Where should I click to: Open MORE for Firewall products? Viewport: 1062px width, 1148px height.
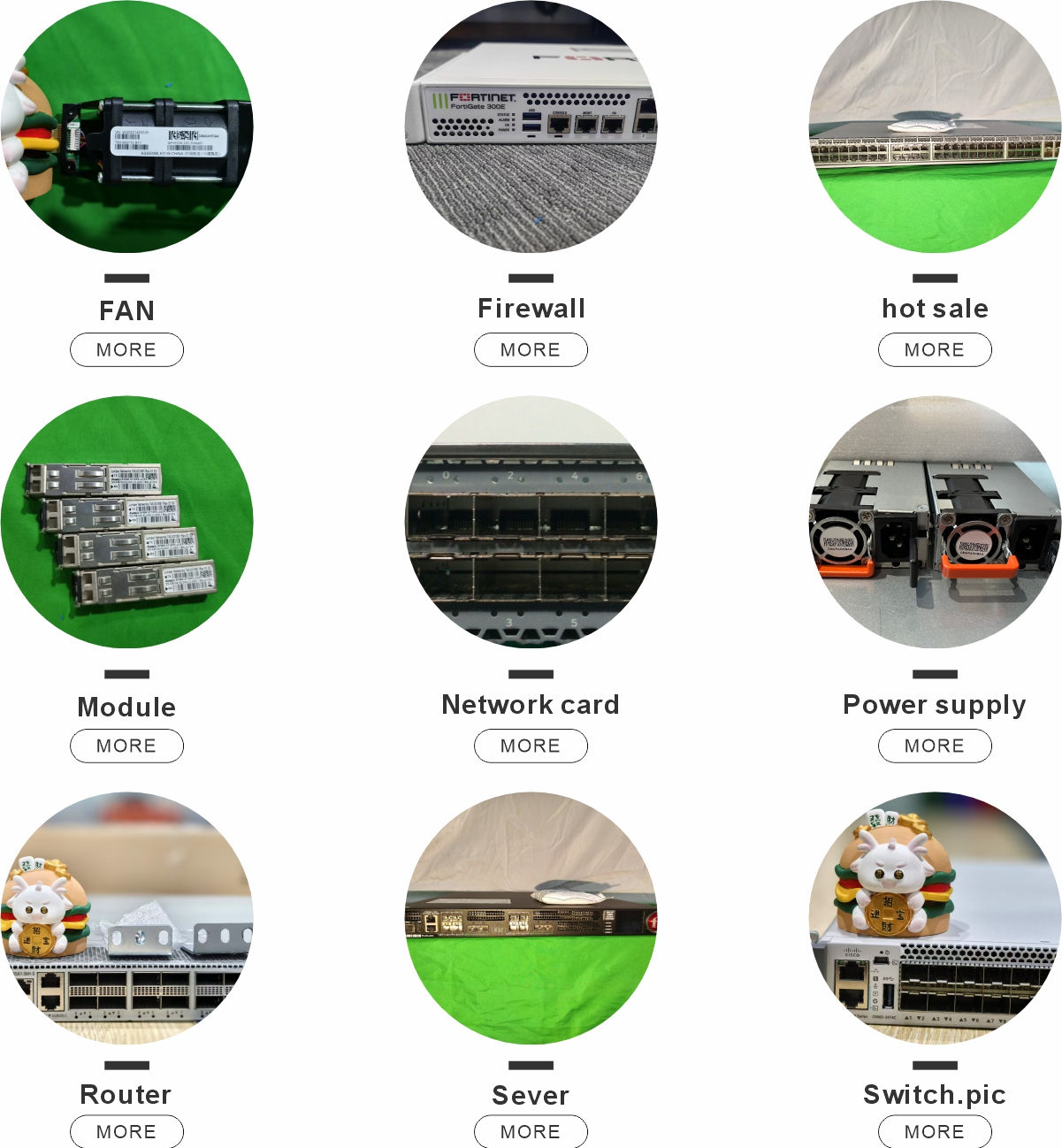531,349
